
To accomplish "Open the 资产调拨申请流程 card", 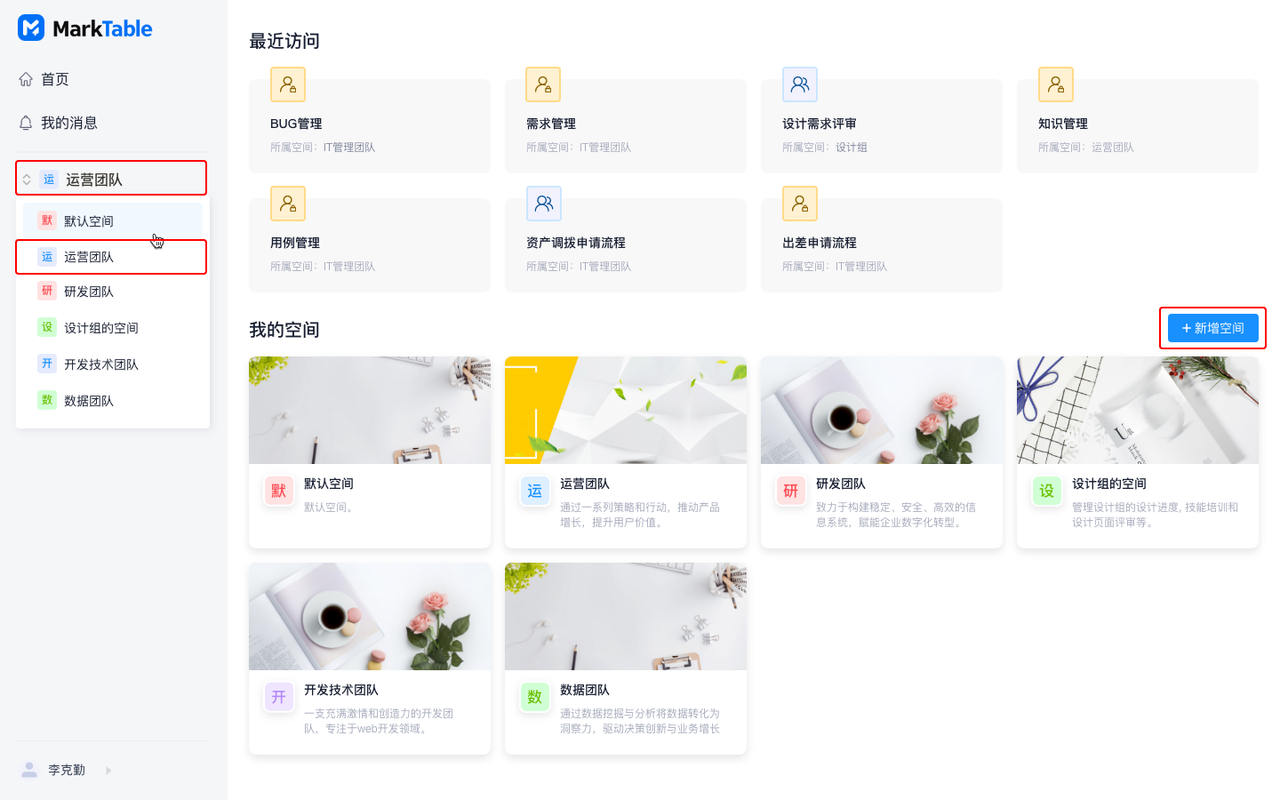I will pos(625,244).
